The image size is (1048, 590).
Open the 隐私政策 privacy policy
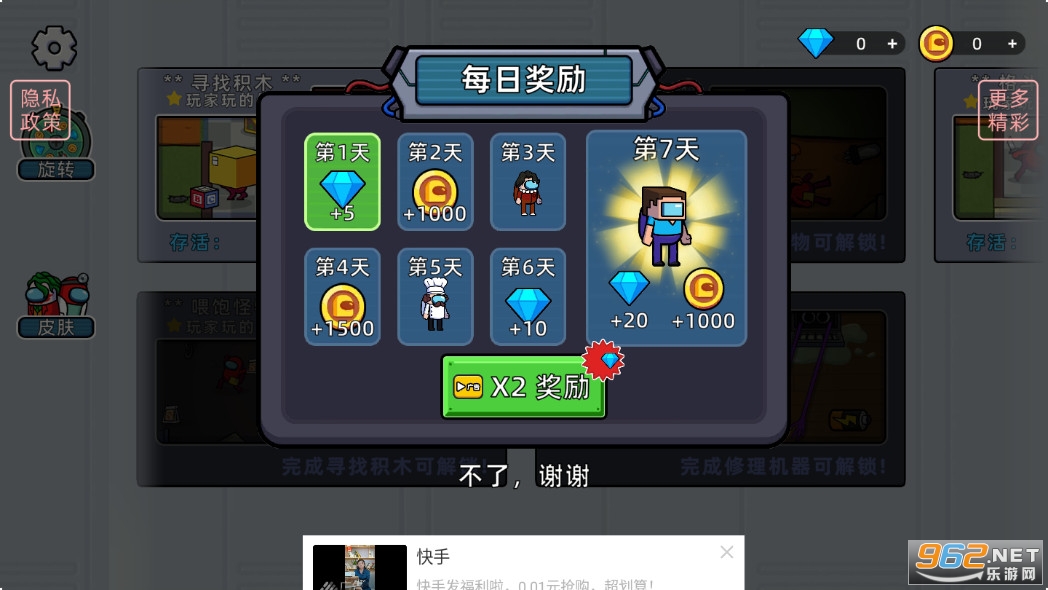40,110
